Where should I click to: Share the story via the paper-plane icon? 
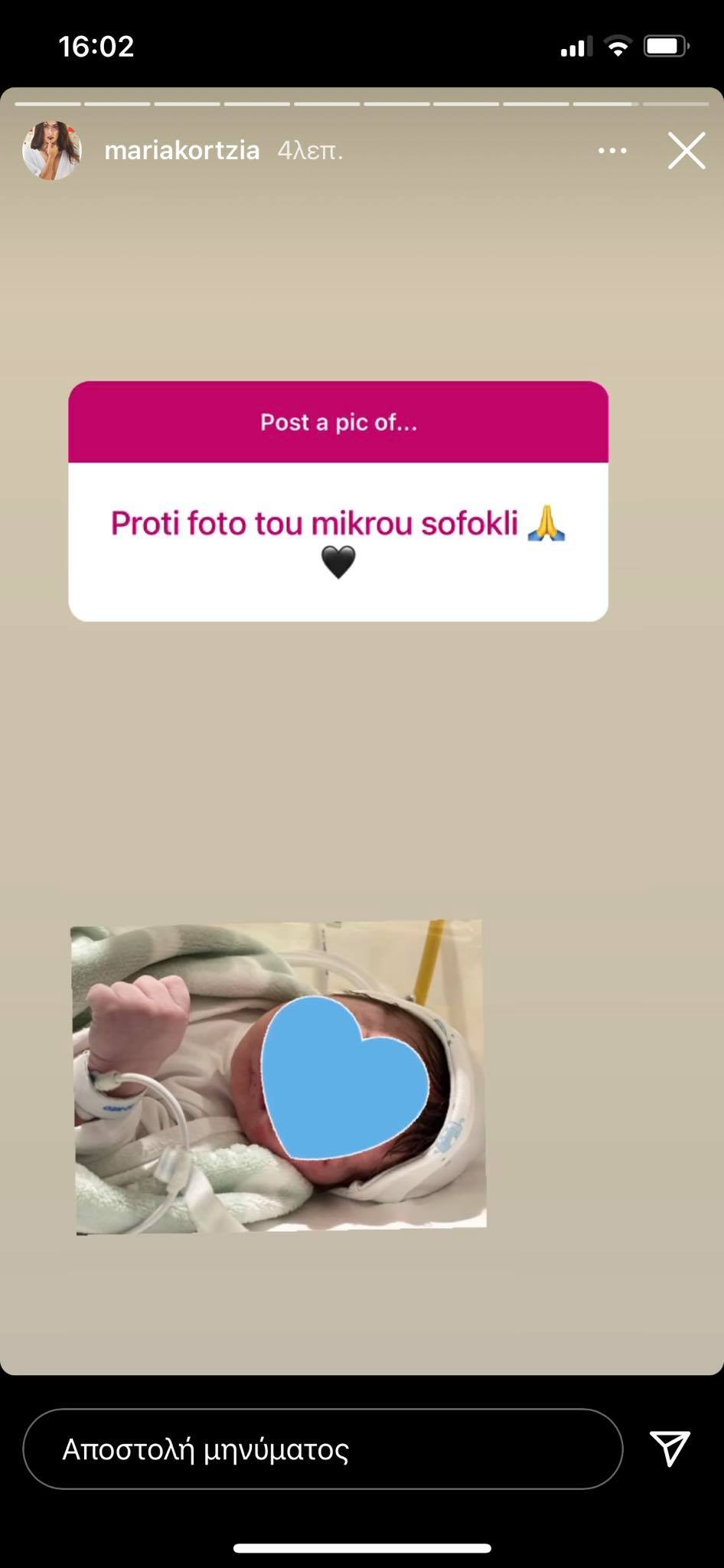(670, 1448)
